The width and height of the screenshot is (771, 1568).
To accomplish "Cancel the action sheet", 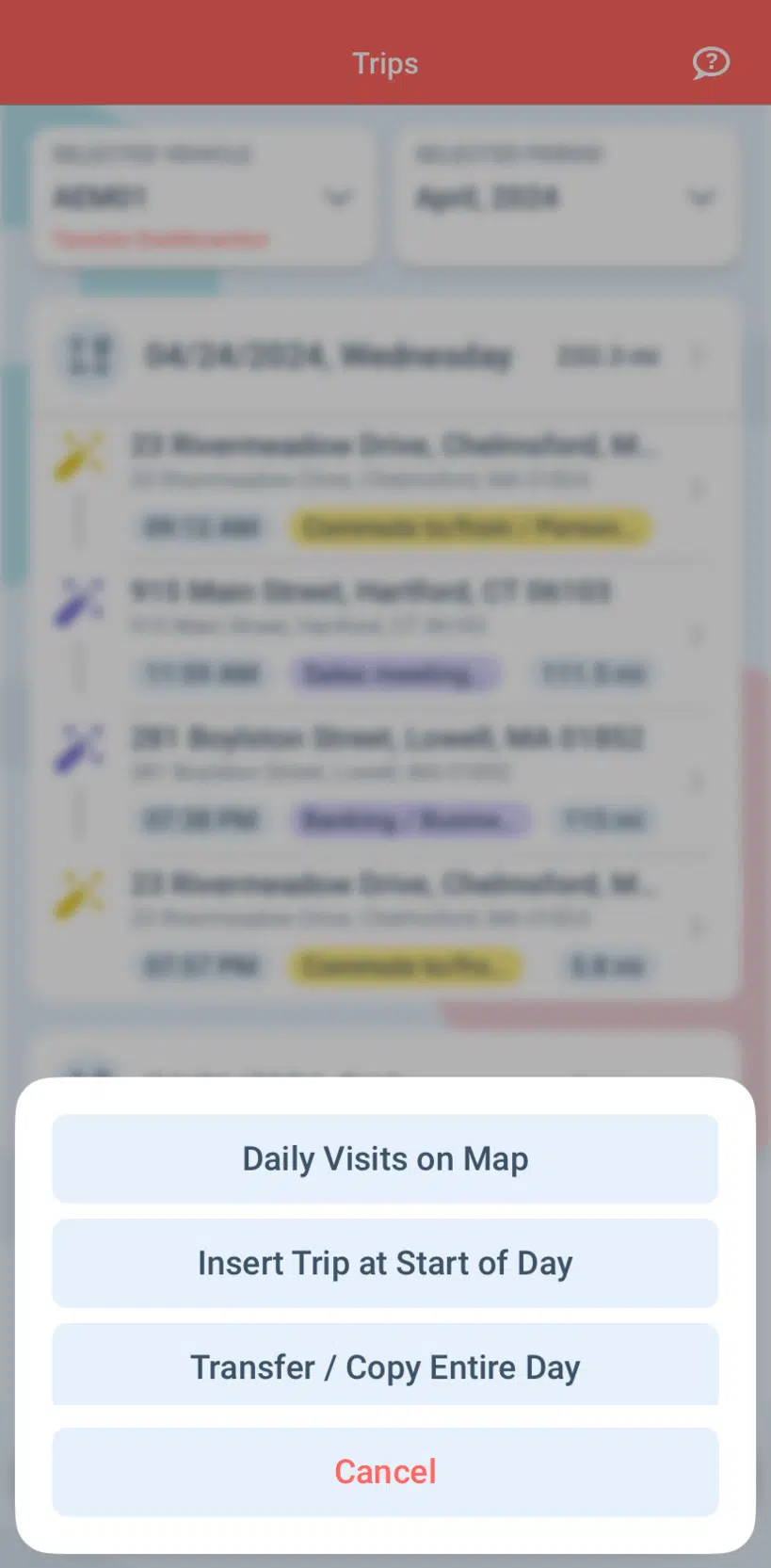I will pos(385,1471).
